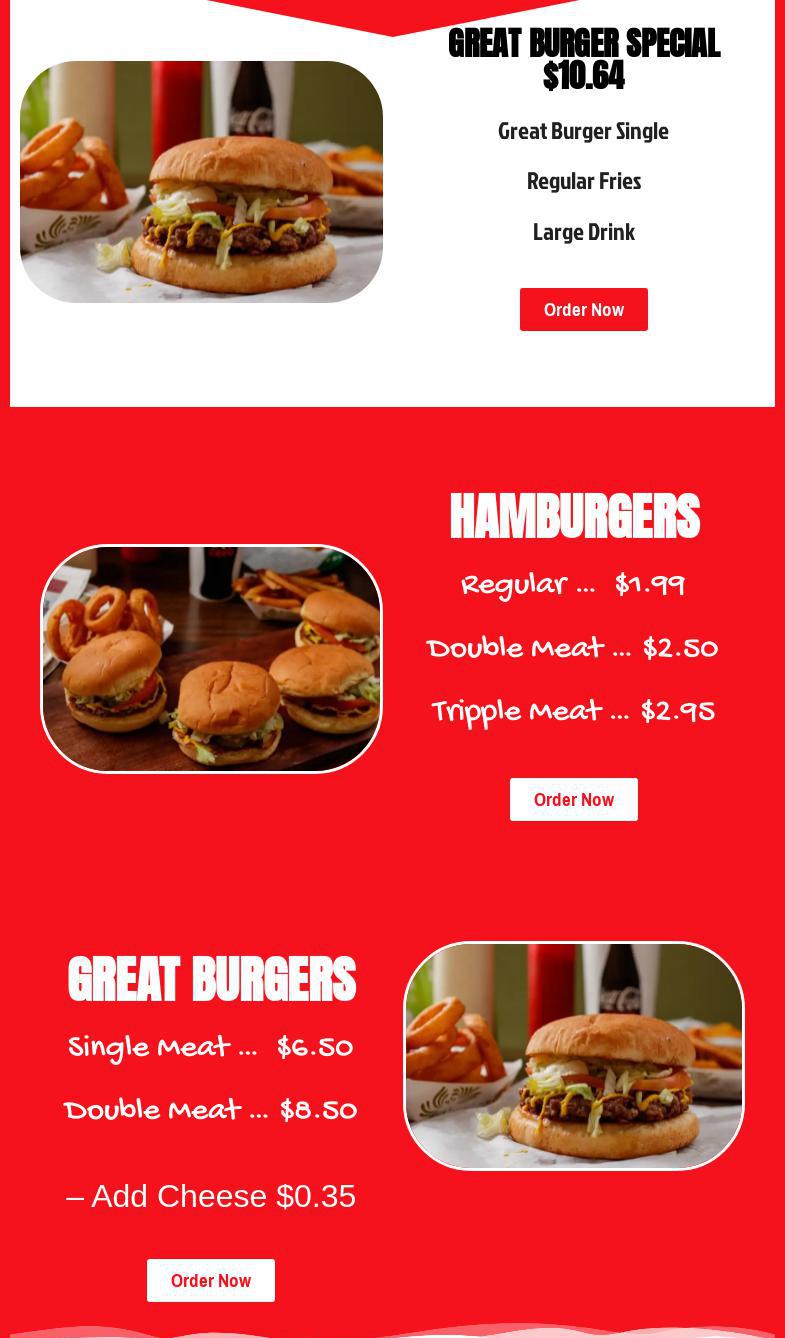Screen dimensions: 785x1338
Task: Order the Great Burger Special now
Action: tap(583, 310)
